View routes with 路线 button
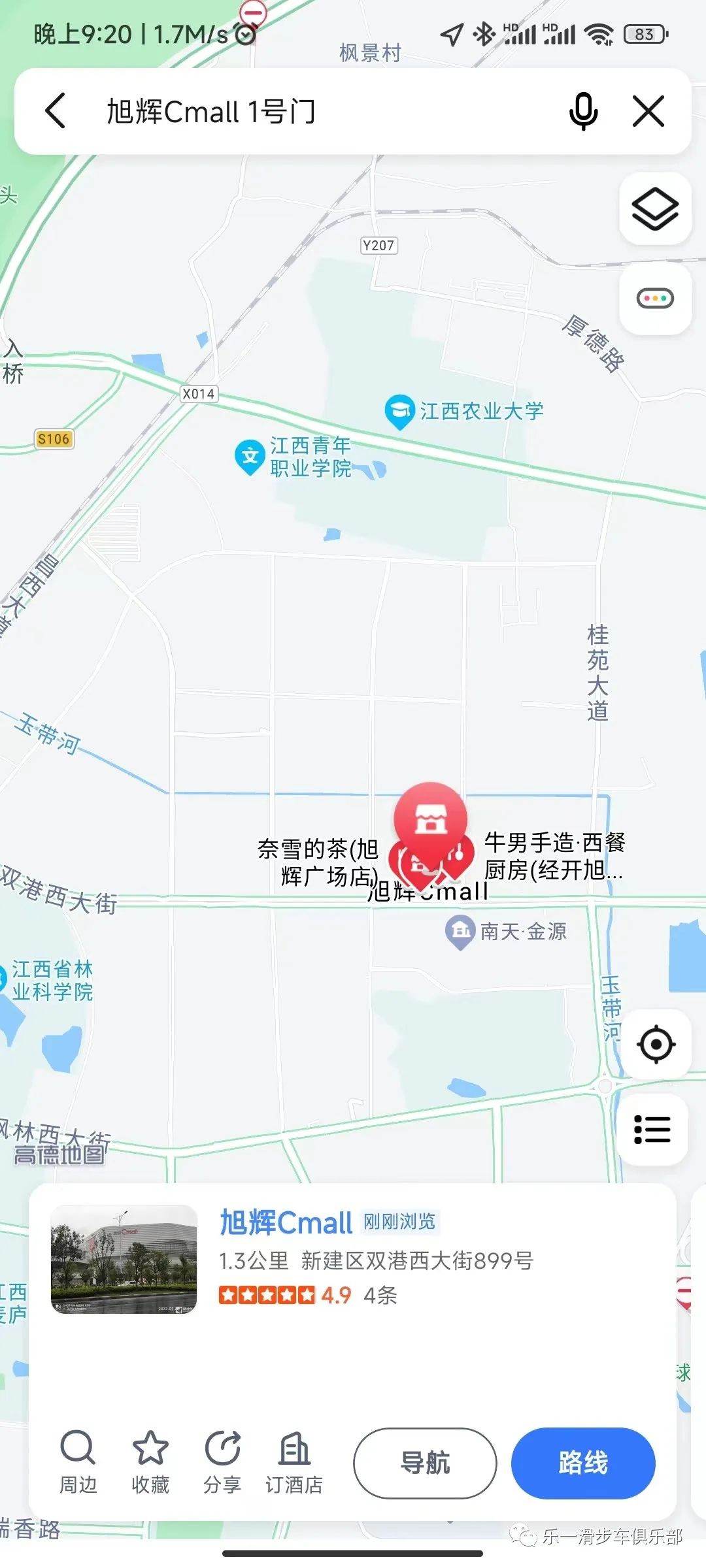706x1568 pixels. (583, 1463)
